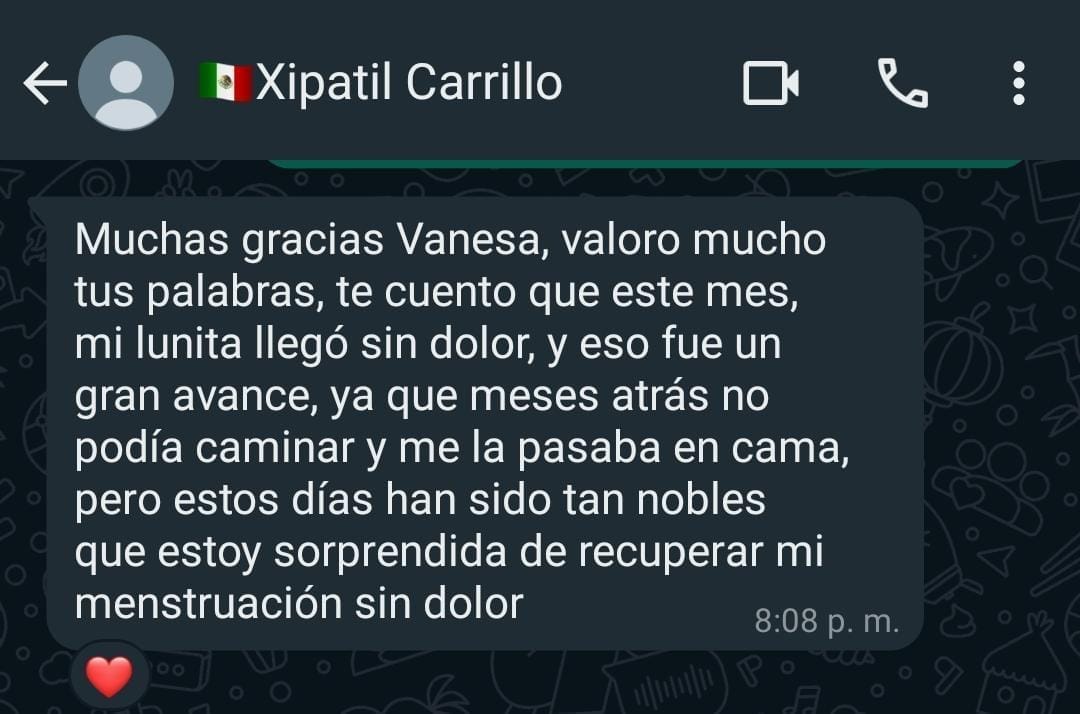This screenshot has width=1080, height=714.
Task: Open the three-dot overflow menu
Action: tap(1018, 84)
